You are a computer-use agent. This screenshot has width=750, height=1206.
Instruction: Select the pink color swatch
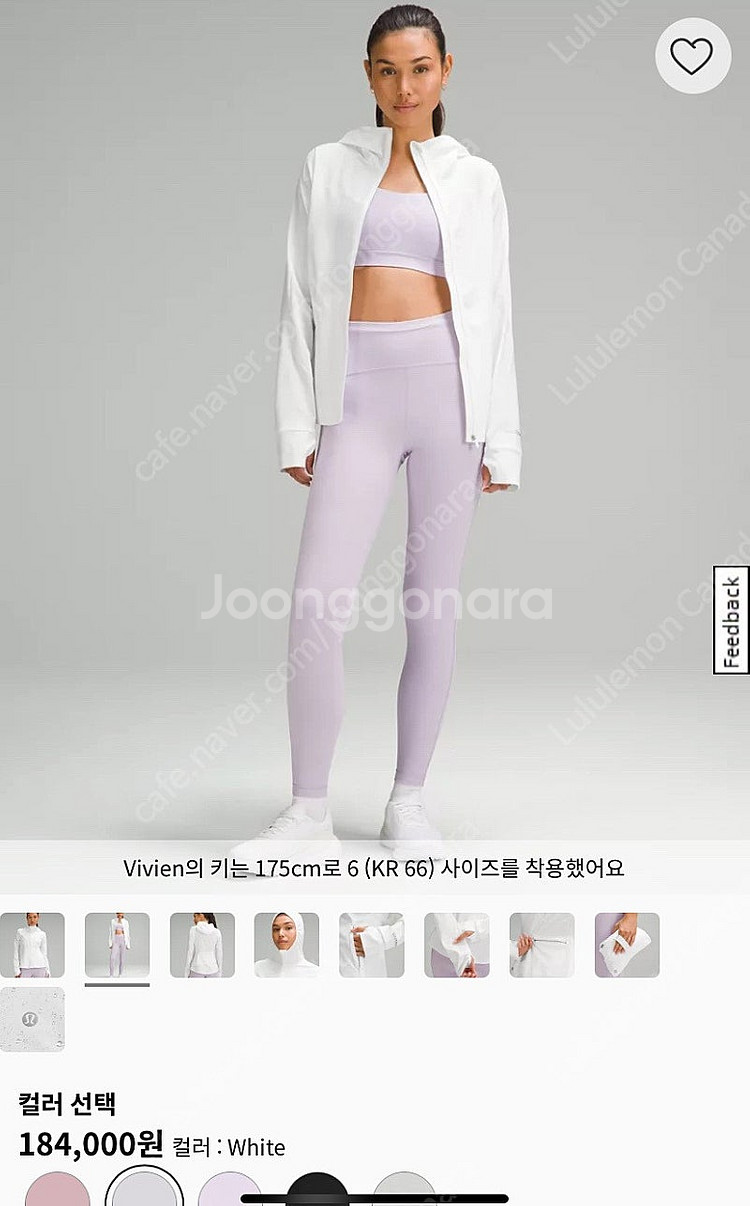[x=57, y=1192]
